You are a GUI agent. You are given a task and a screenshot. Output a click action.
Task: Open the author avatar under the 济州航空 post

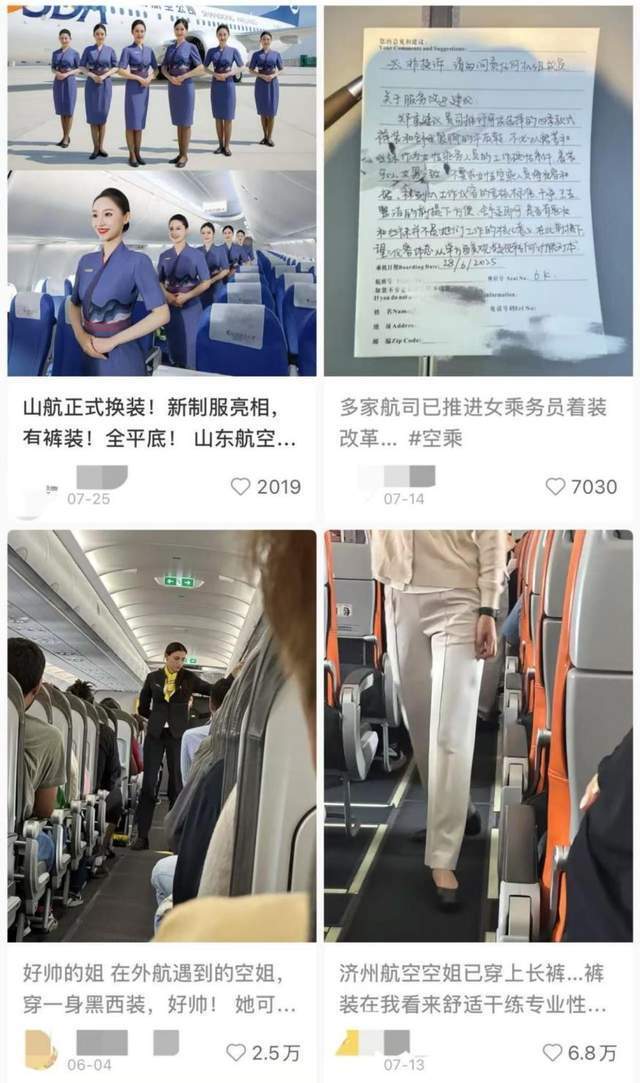[348, 1043]
